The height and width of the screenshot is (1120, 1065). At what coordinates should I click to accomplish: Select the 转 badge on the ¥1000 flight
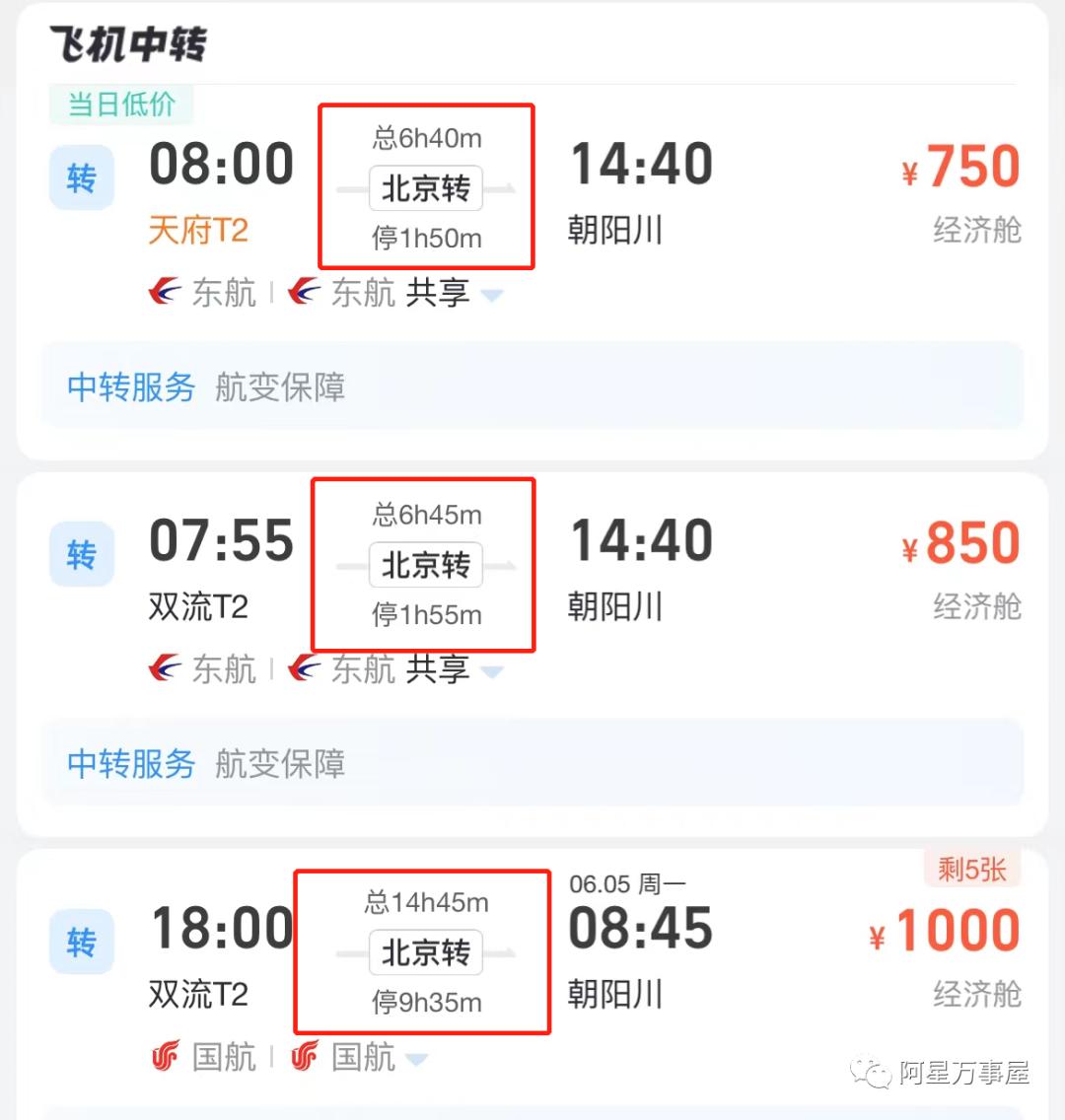click(81, 942)
